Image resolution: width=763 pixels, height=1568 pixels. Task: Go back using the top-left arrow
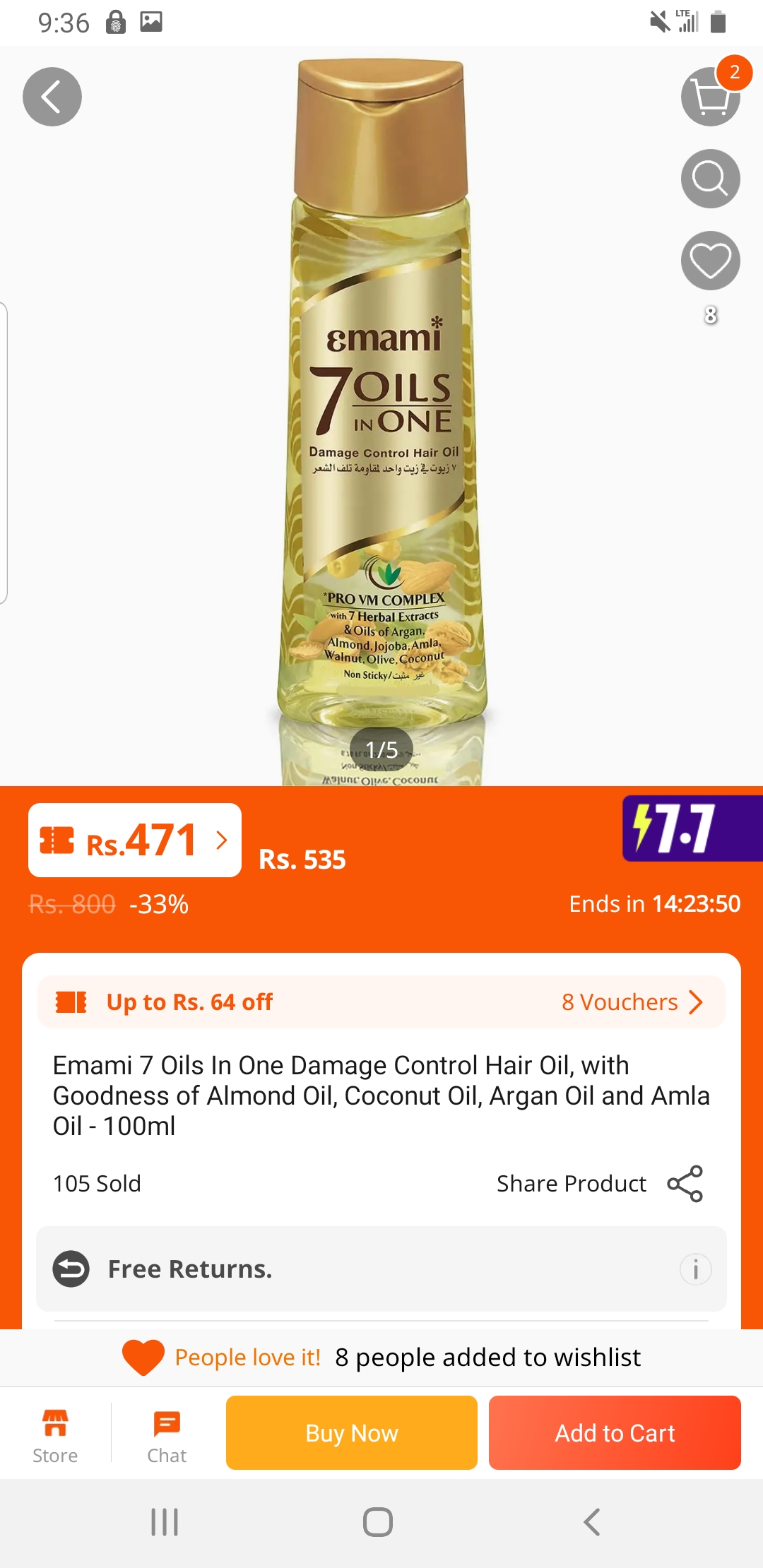click(52, 97)
